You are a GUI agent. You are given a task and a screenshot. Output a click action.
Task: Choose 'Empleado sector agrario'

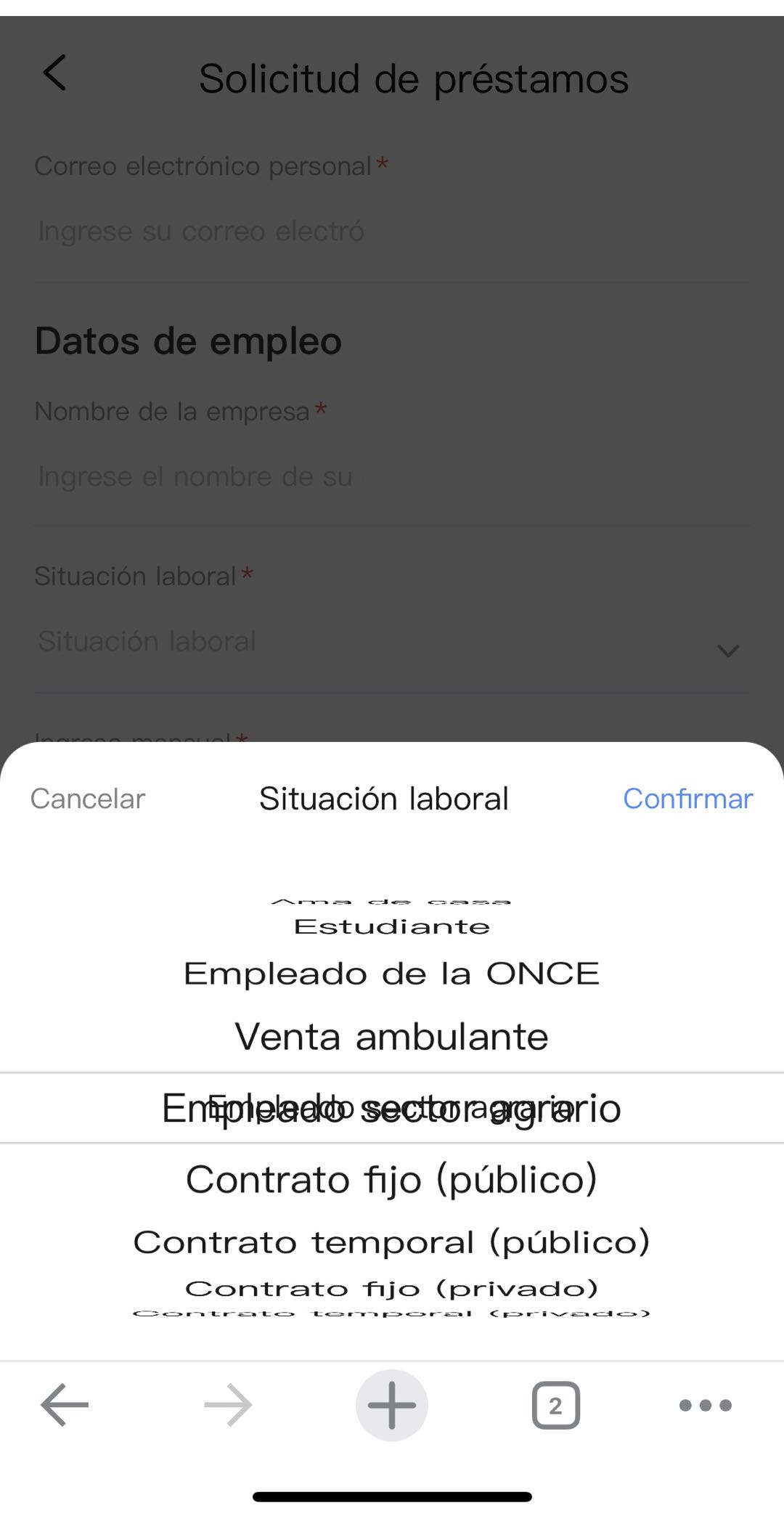pos(391,1107)
